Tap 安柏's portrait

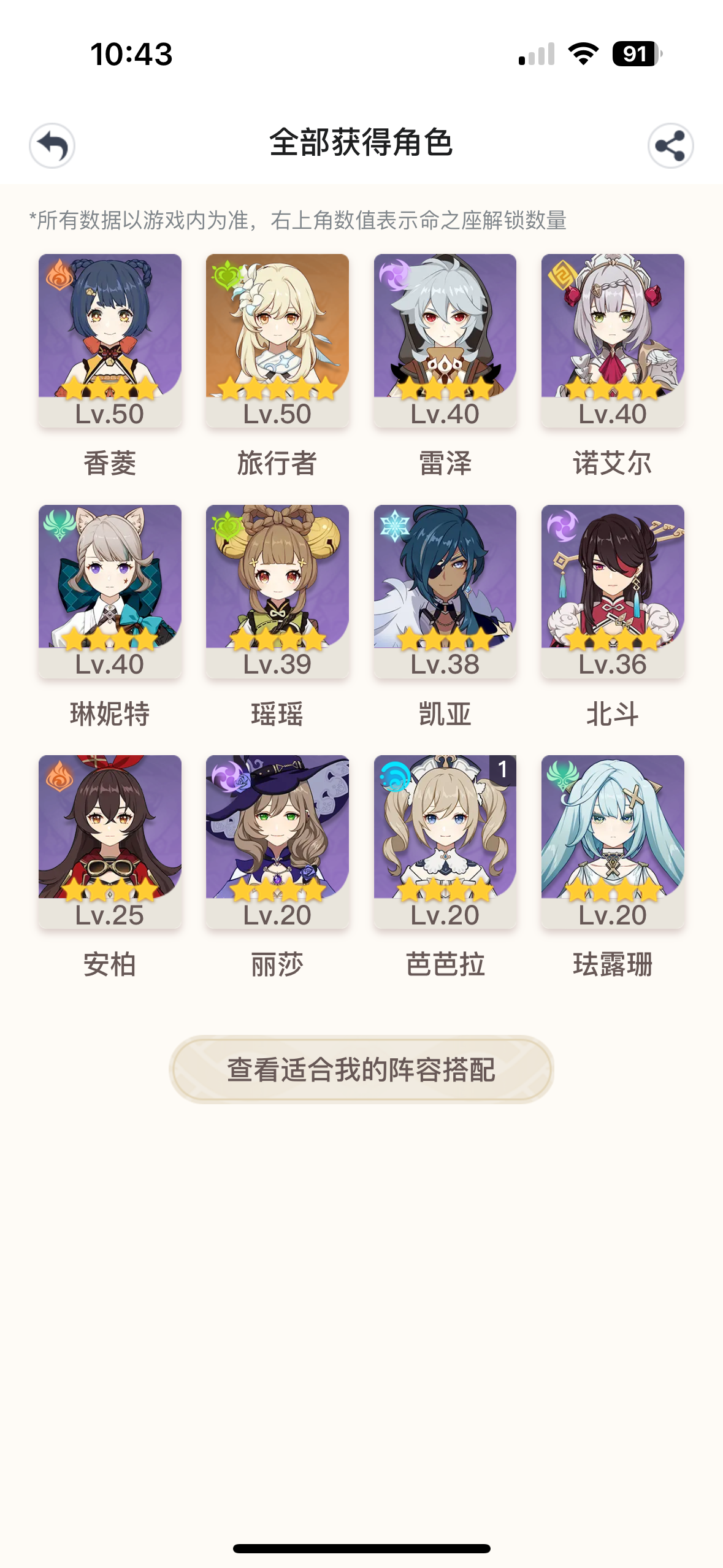pos(110,834)
